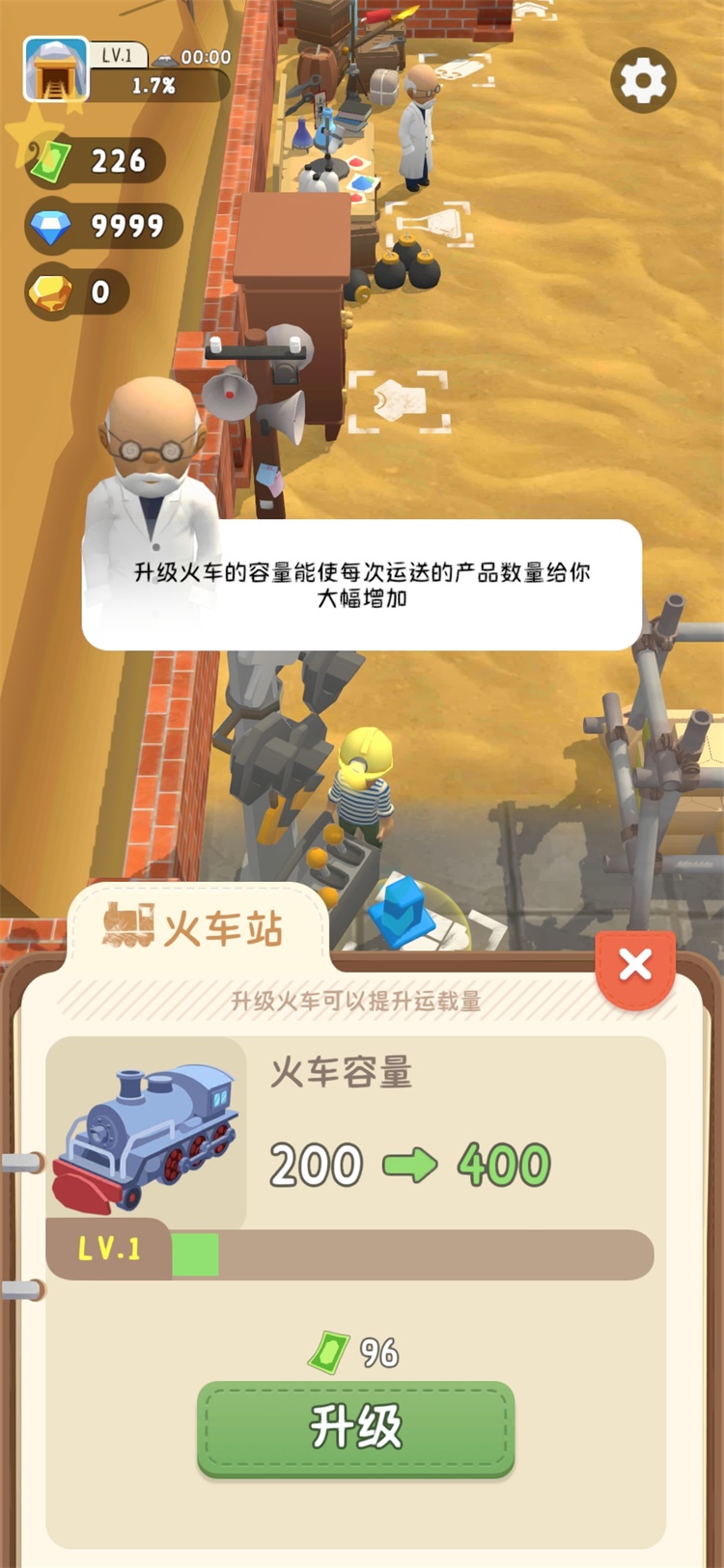Image resolution: width=724 pixels, height=1568 pixels.
Task: Open the mine level avatar
Action: coord(56,69)
